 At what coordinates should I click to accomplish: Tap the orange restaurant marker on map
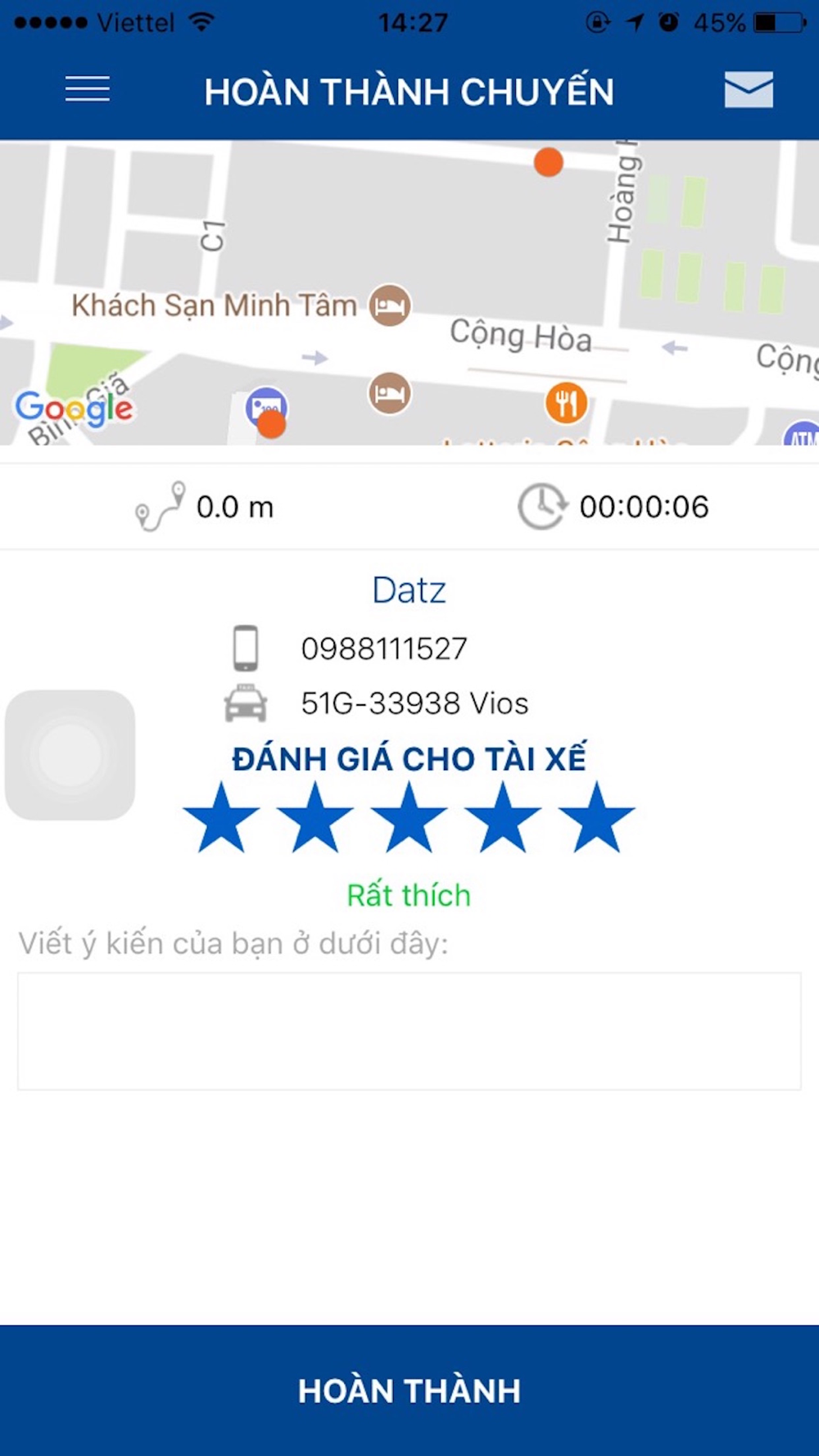tap(566, 403)
